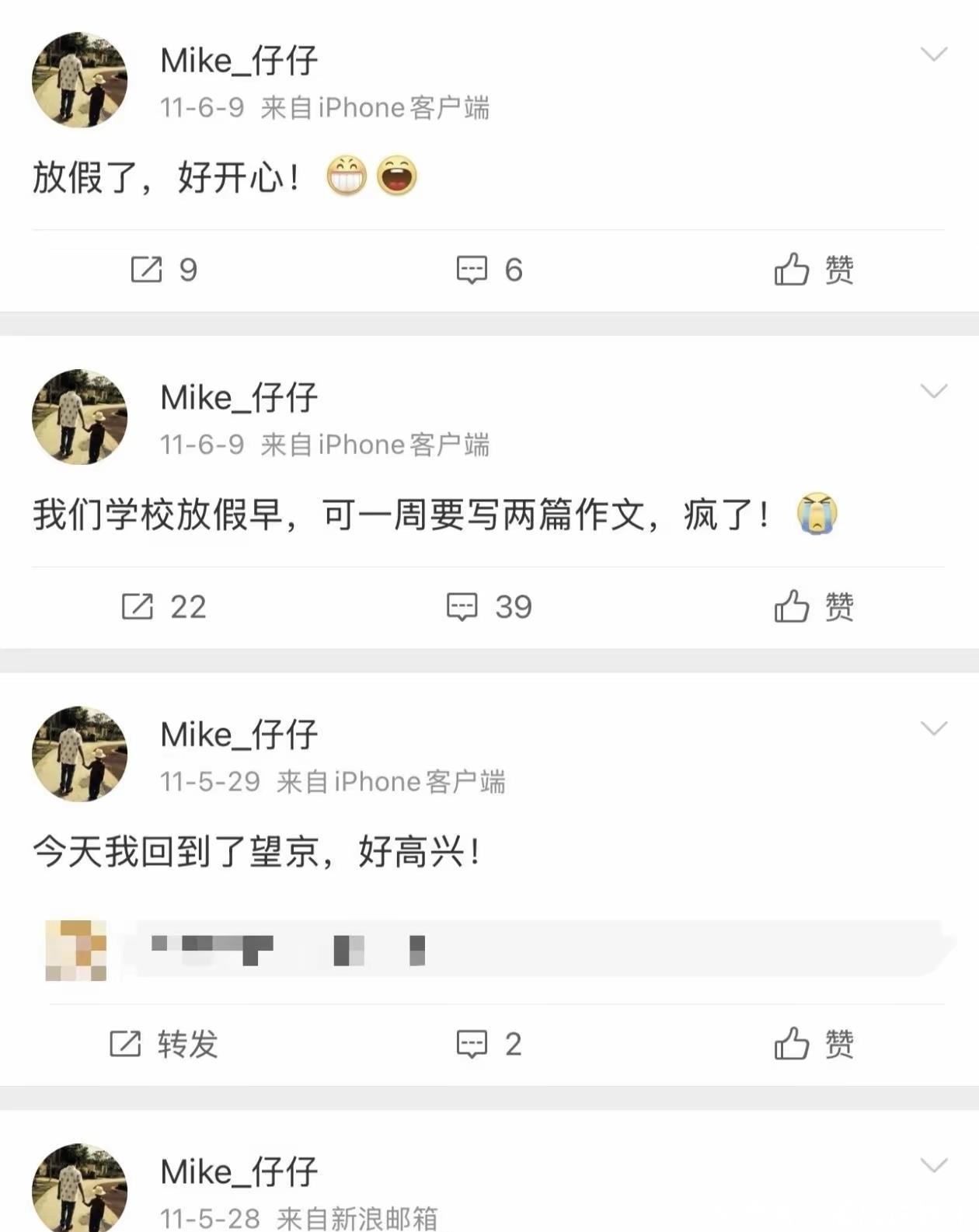View the 39 comments on 两篇作文 post
The width and height of the screenshot is (979, 1232).
489,606
